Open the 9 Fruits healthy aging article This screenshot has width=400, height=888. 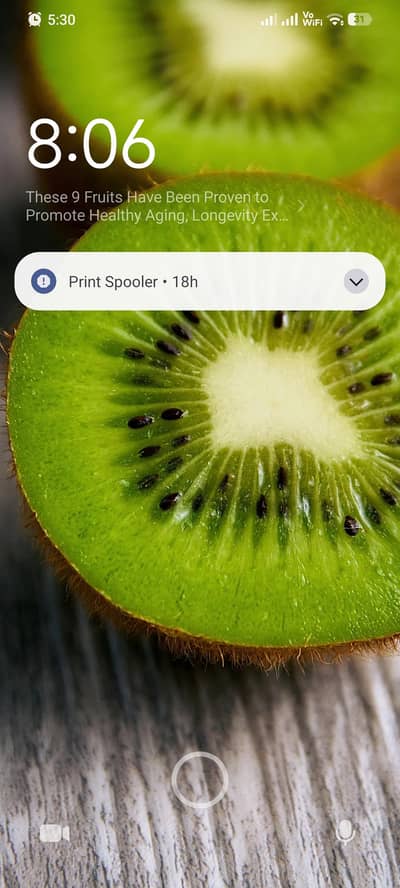[x=159, y=207]
